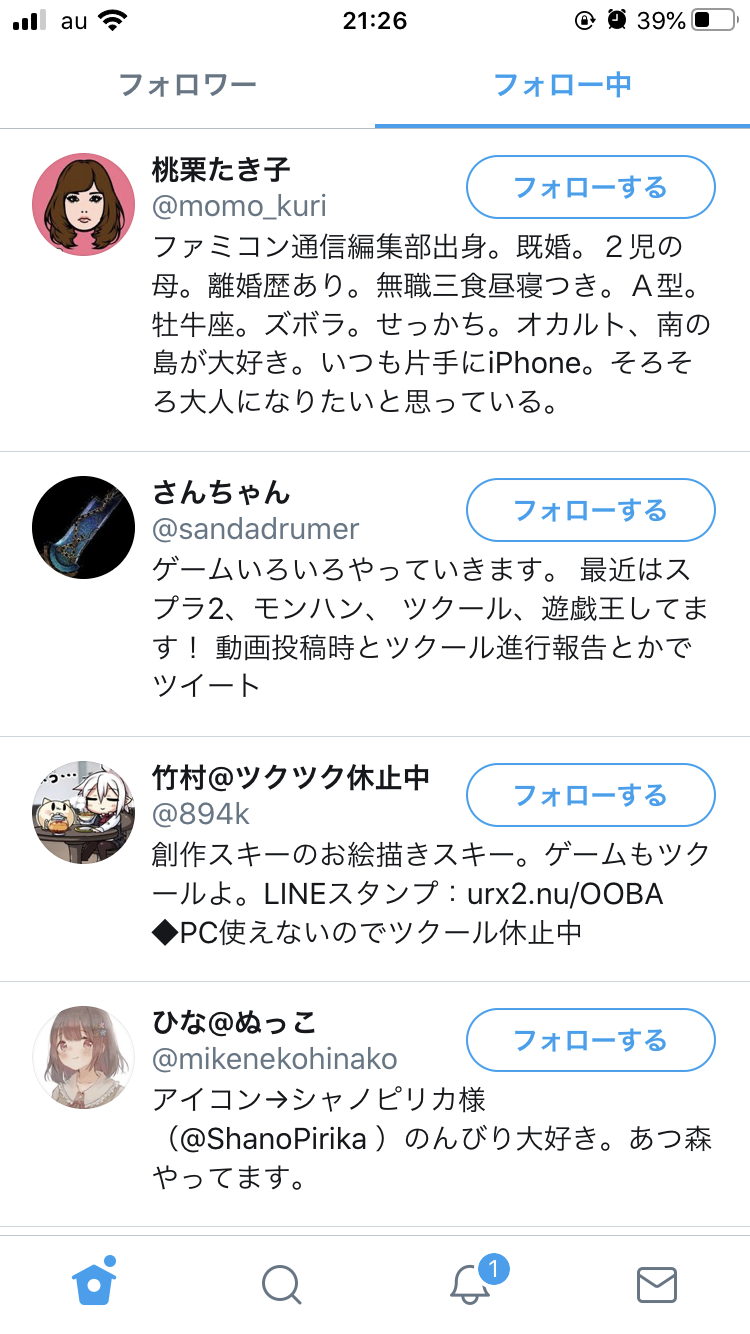View 竹村@ツクツク休止中's avatar profile
Screen dimensions: 750x1334
click(x=84, y=812)
